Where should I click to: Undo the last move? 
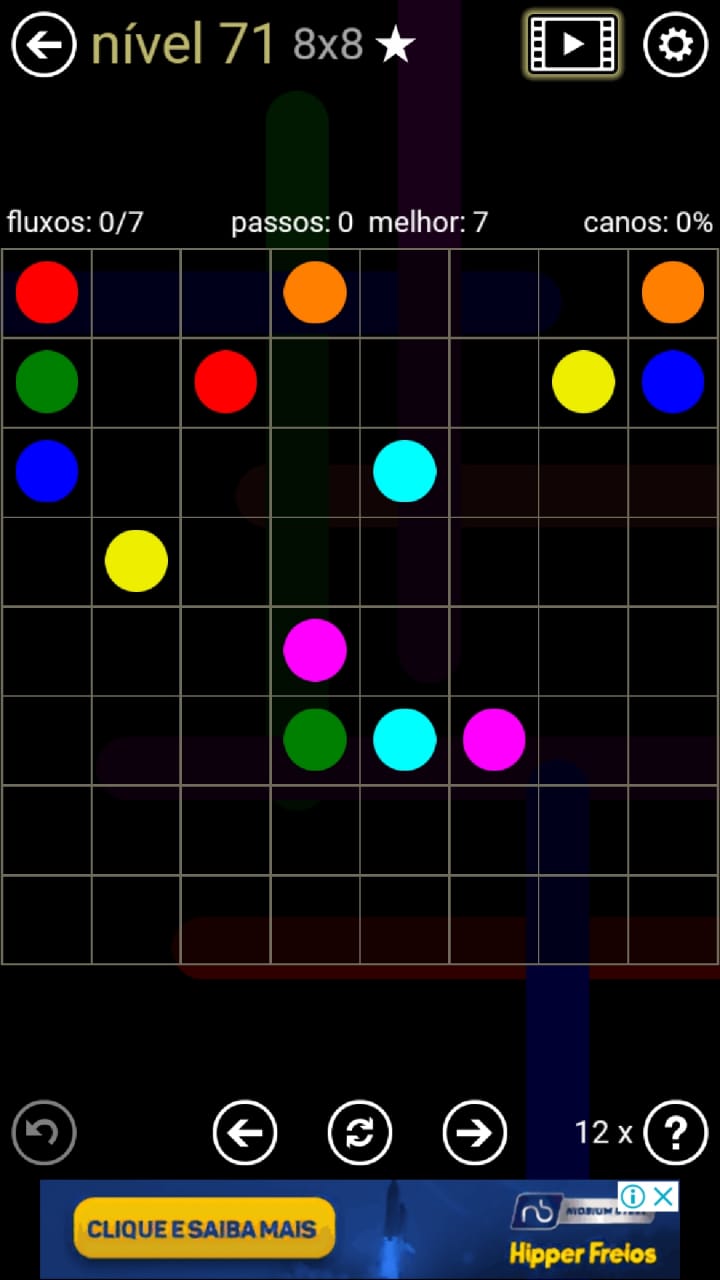pyautogui.click(x=44, y=1132)
